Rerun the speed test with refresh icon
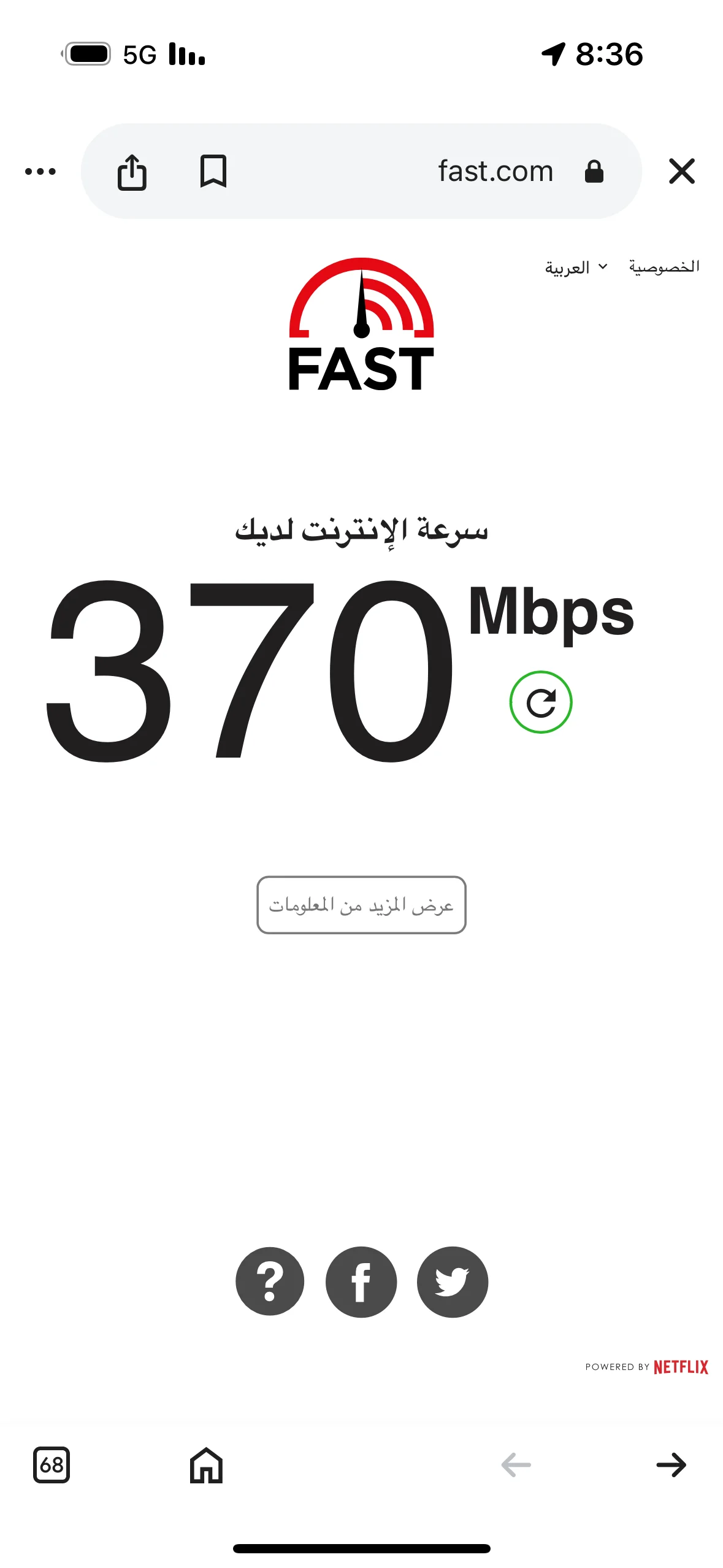723x1568 pixels. [x=540, y=702]
